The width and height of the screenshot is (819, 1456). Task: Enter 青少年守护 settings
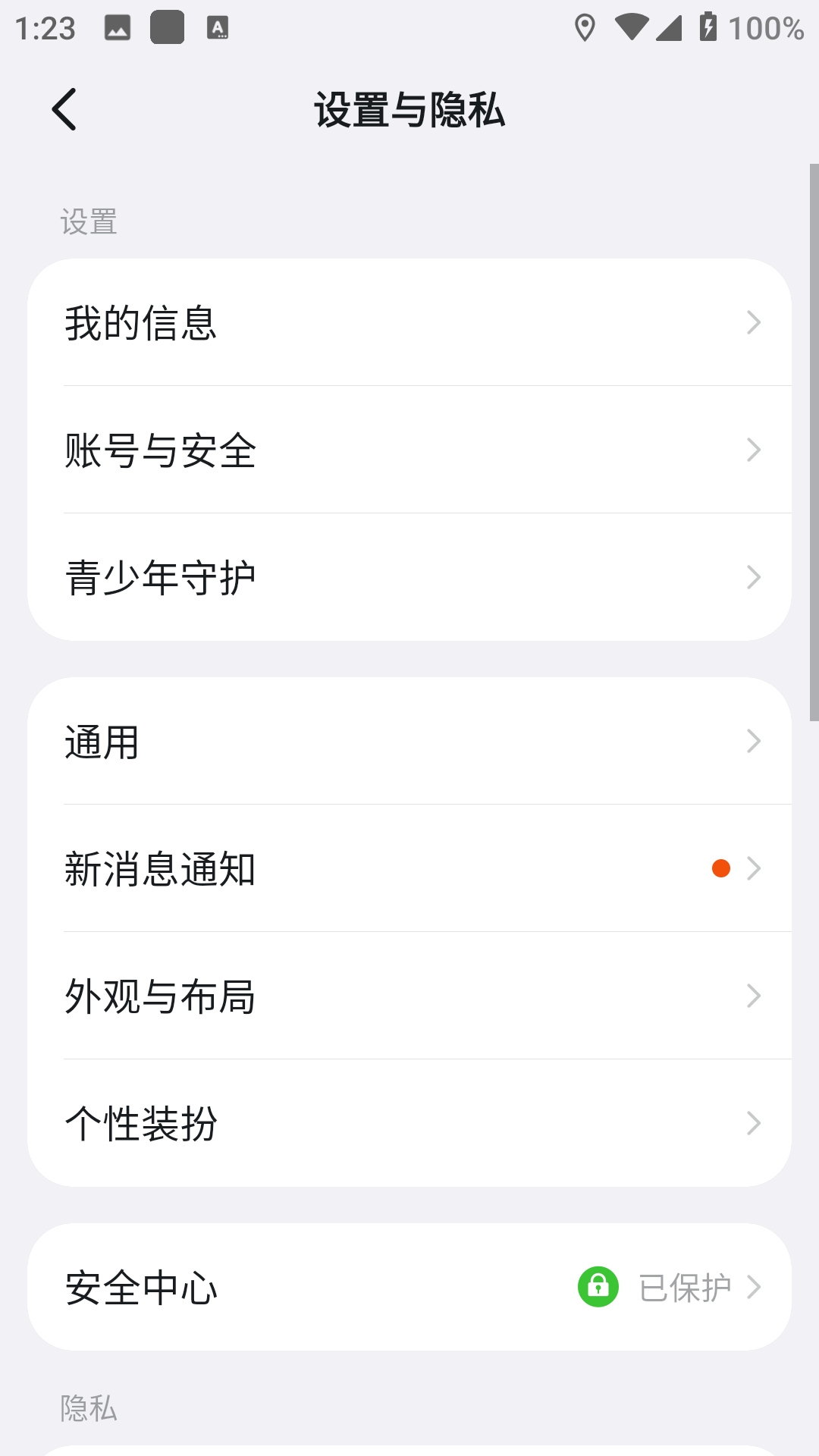[409, 577]
